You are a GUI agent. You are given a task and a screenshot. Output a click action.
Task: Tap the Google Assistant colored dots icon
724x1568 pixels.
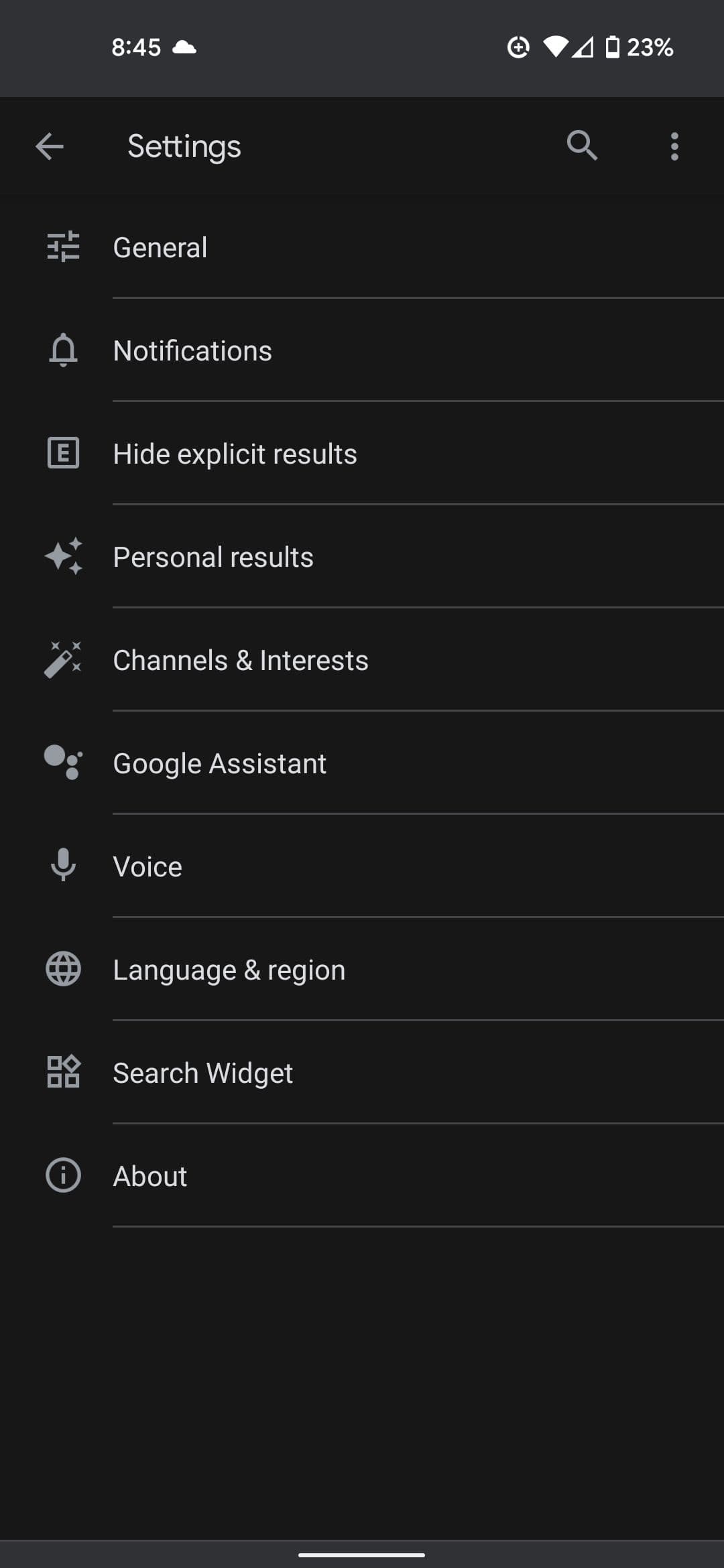click(x=63, y=763)
